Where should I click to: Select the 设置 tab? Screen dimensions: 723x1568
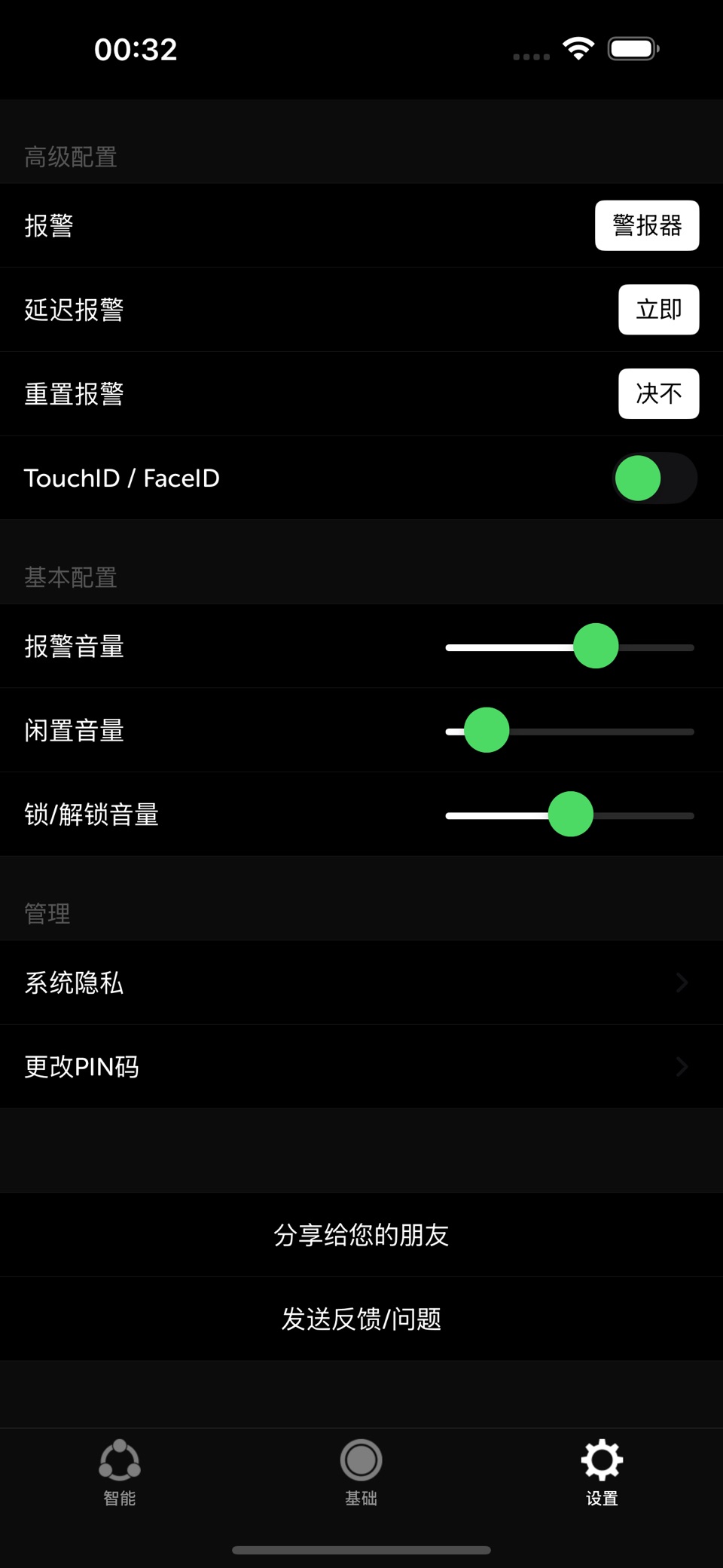602,1473
